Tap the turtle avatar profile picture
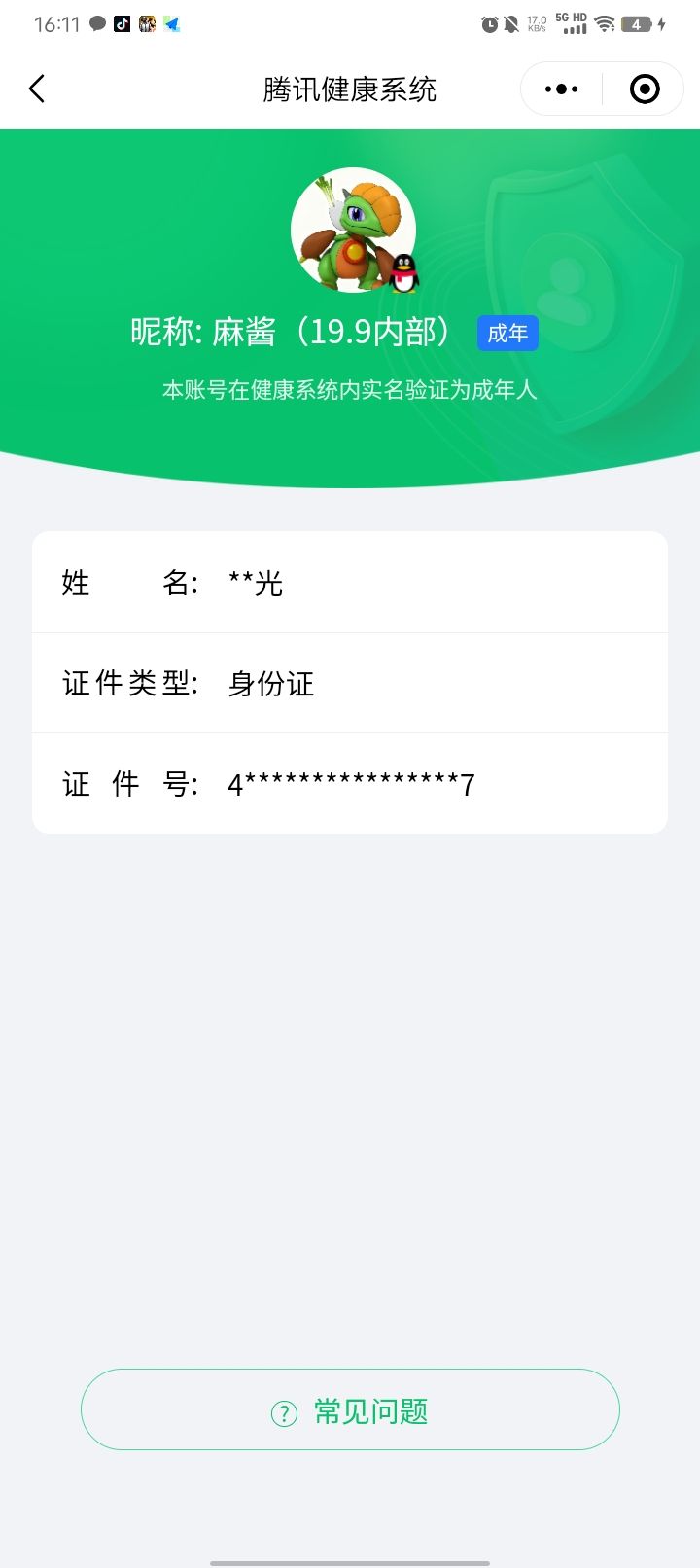This screenshot has width=700, height=1568. pos(350,231)
